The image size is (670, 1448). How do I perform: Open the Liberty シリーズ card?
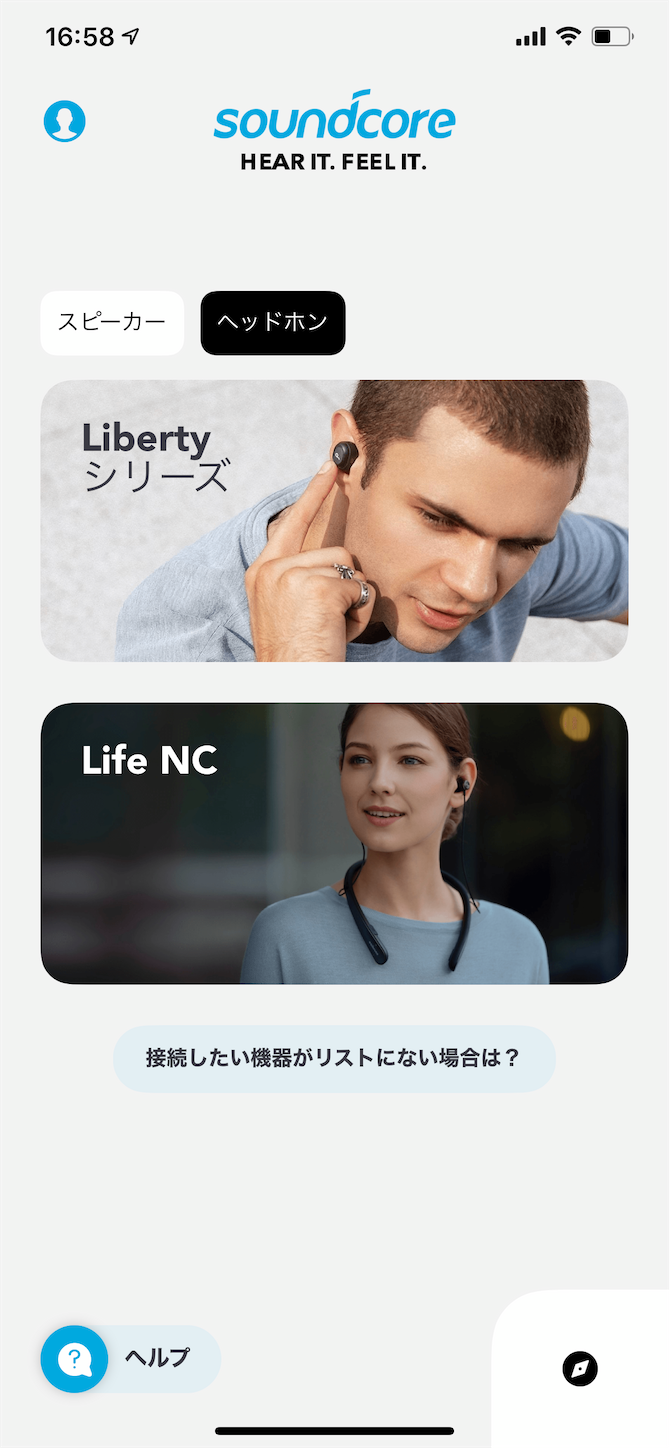[334, 520]
